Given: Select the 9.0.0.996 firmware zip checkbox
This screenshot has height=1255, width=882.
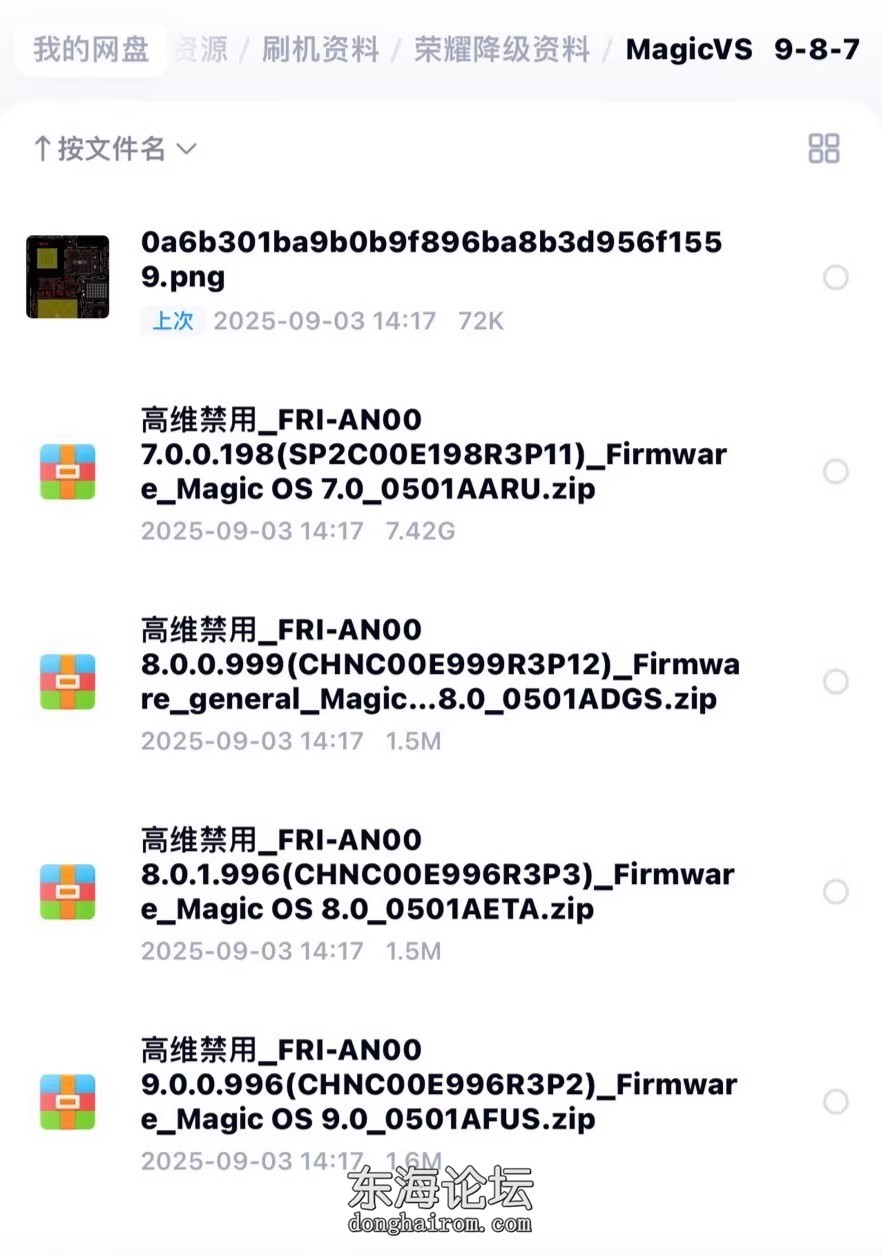Looking at the screenshot, I should tap(836, 1102).
